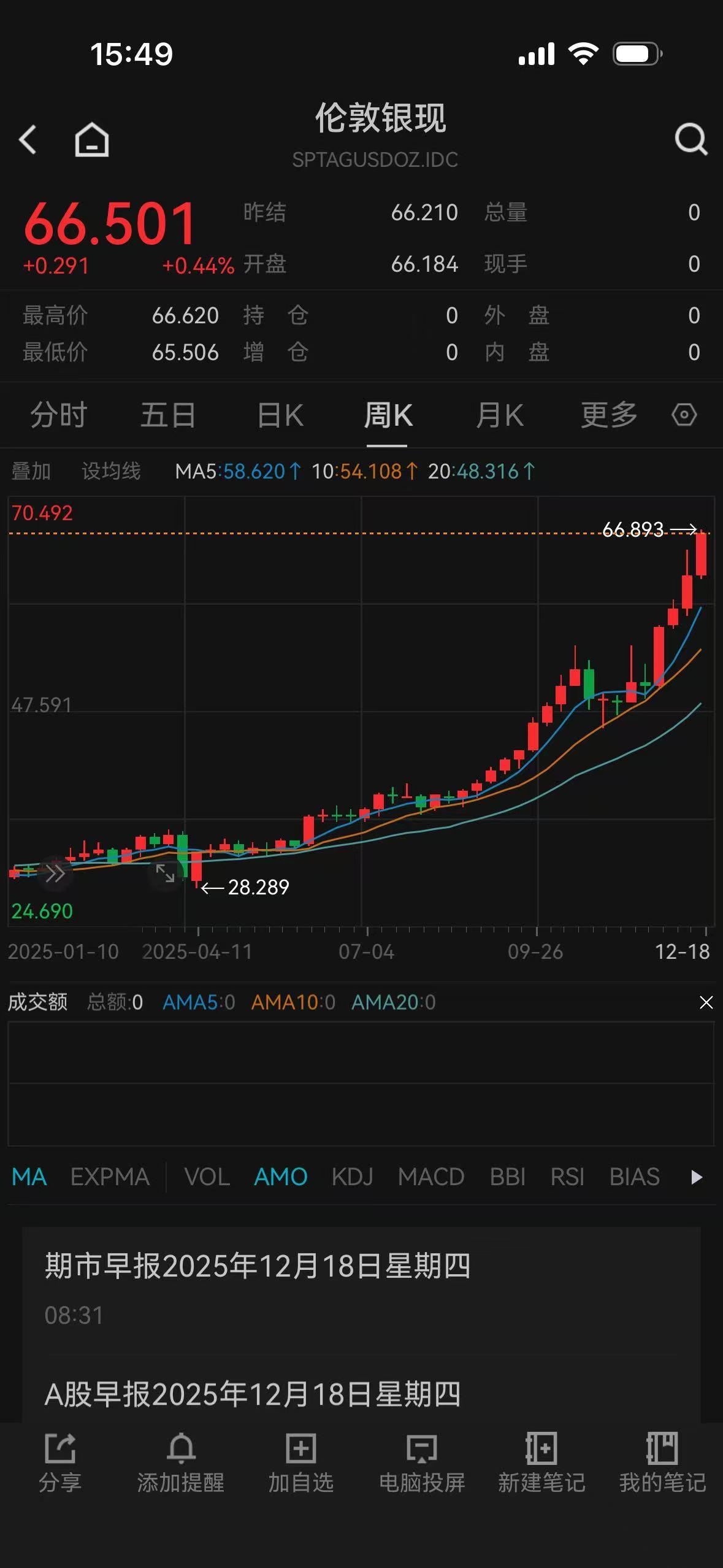Add to watchlist via 加自选 icon
Viewport: 723px width, 1568px height.
pyautogui.click(x=302, y=1460)
